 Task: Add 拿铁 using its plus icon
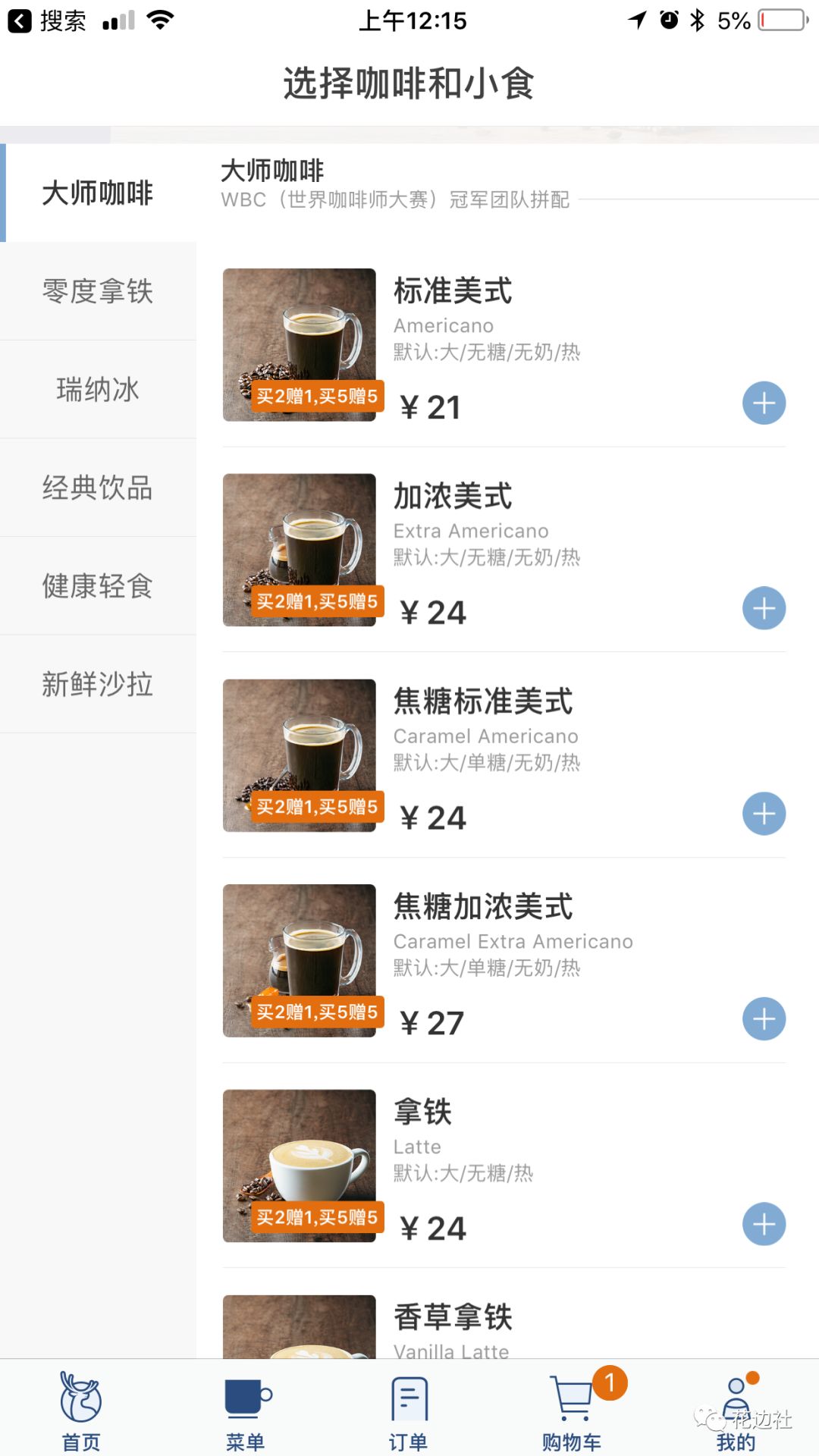[764, 1224]
